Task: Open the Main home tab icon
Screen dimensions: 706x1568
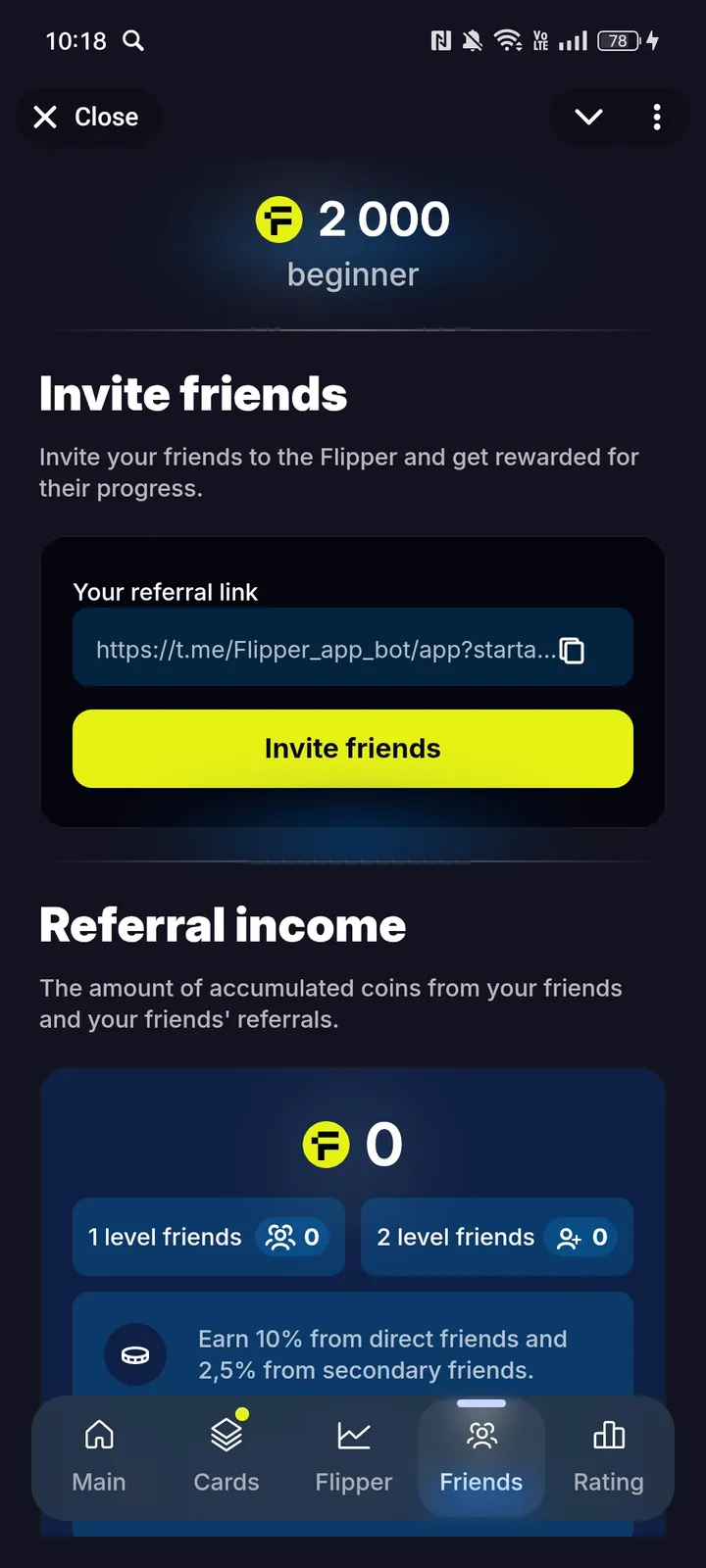Action: [x=98, y=1434]
